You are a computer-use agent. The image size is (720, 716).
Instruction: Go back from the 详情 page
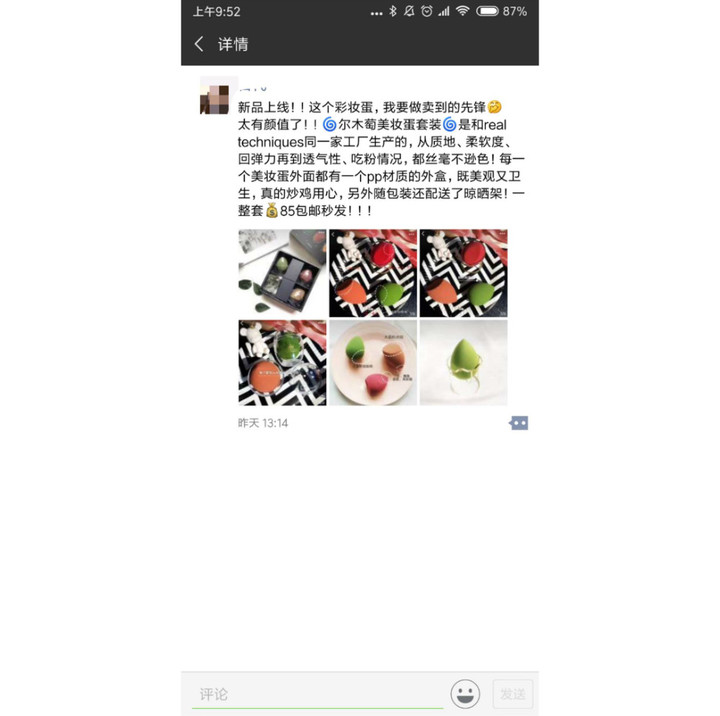coord(199,44)
